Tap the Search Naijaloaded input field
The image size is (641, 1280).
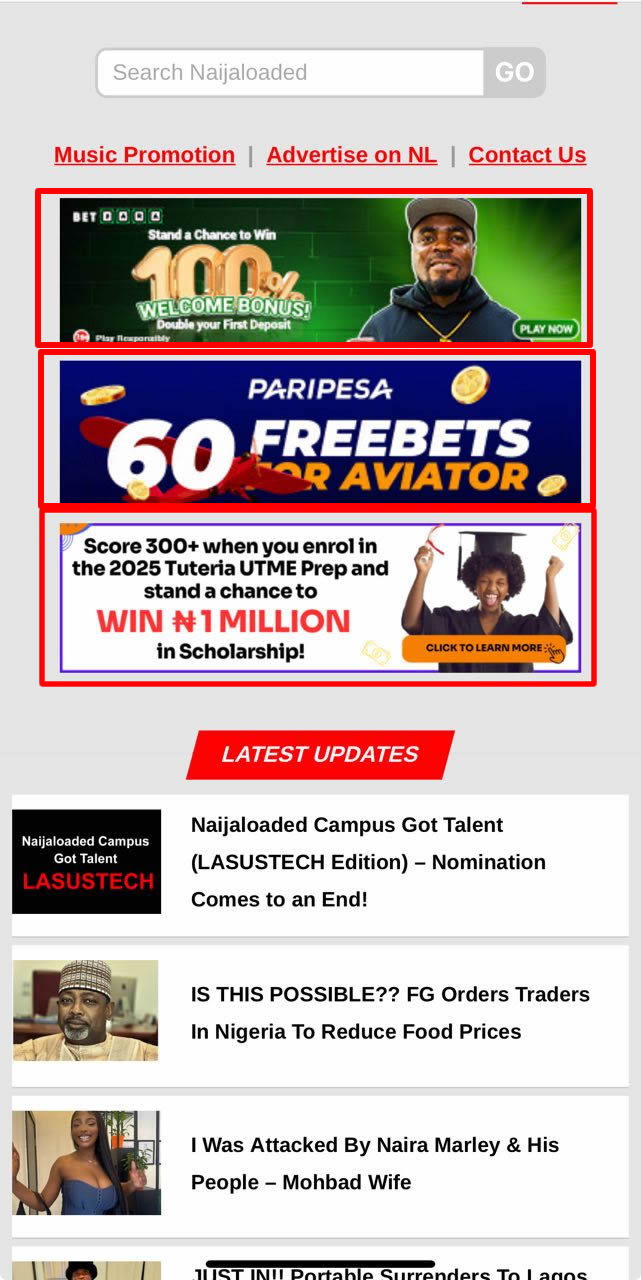[290, 73]
